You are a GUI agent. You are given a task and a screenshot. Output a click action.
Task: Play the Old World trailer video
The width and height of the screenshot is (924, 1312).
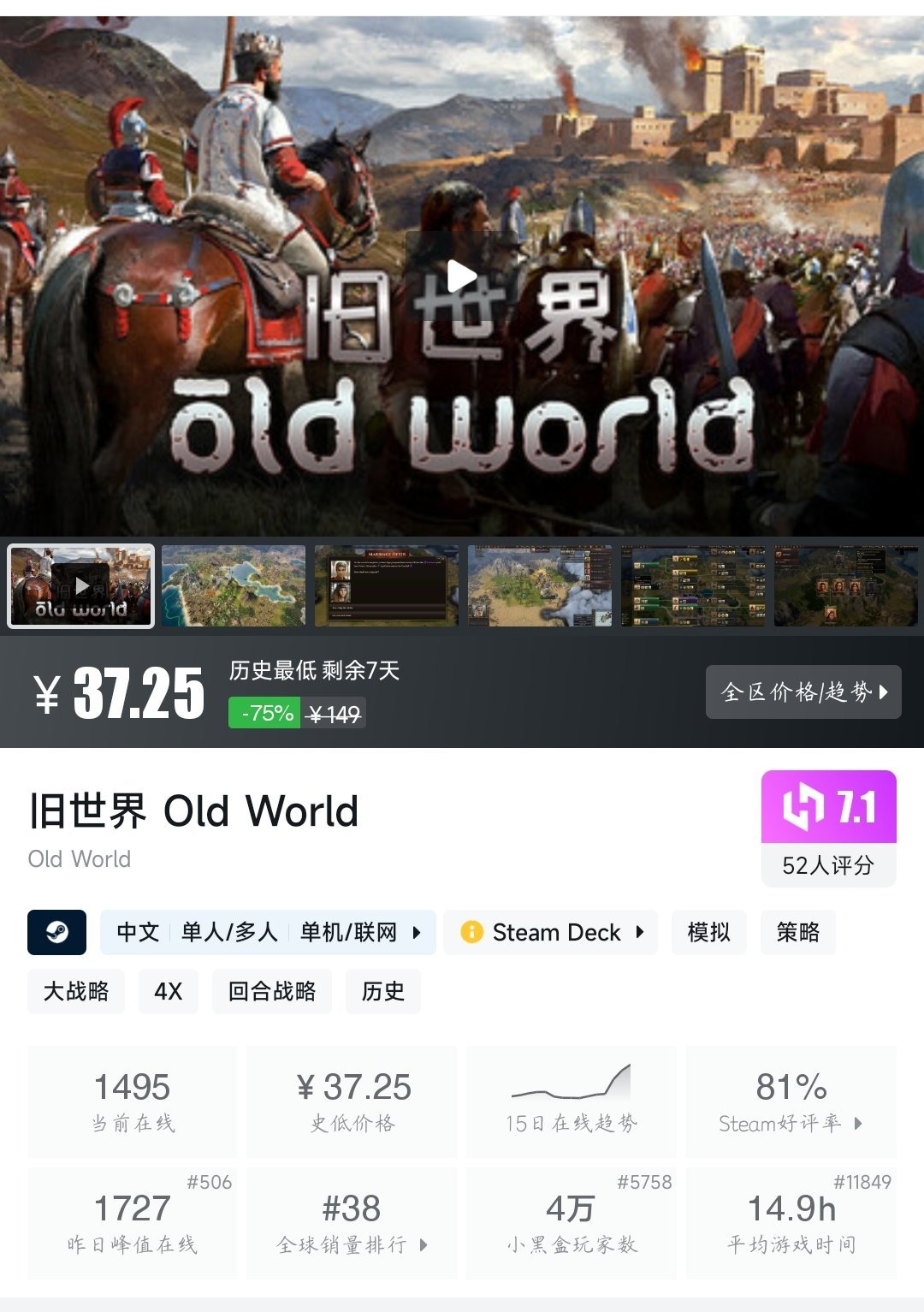(462, 276)
